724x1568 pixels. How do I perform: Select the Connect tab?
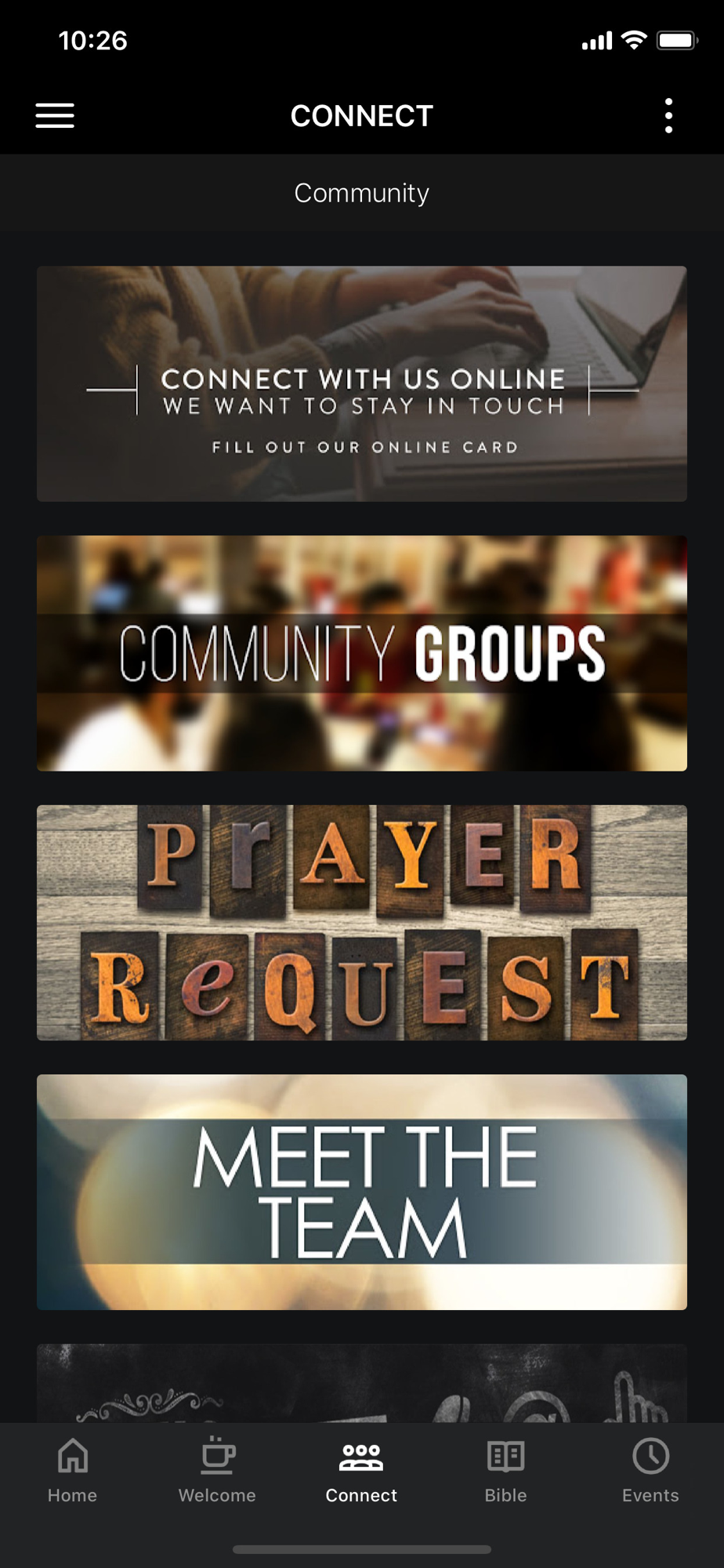(x=361, y=1471)
